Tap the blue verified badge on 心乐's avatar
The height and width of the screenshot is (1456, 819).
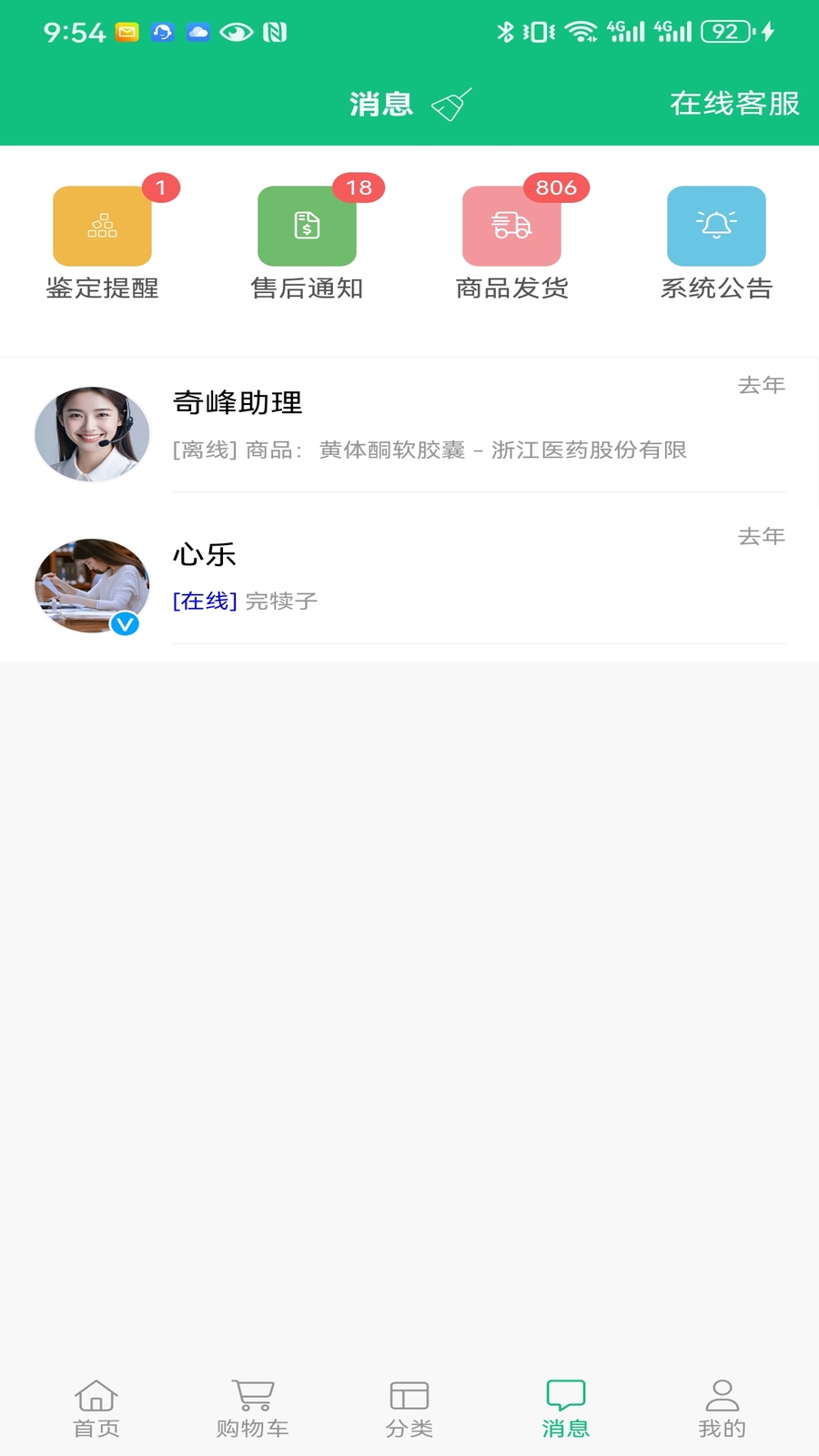[x=126, y=624]
